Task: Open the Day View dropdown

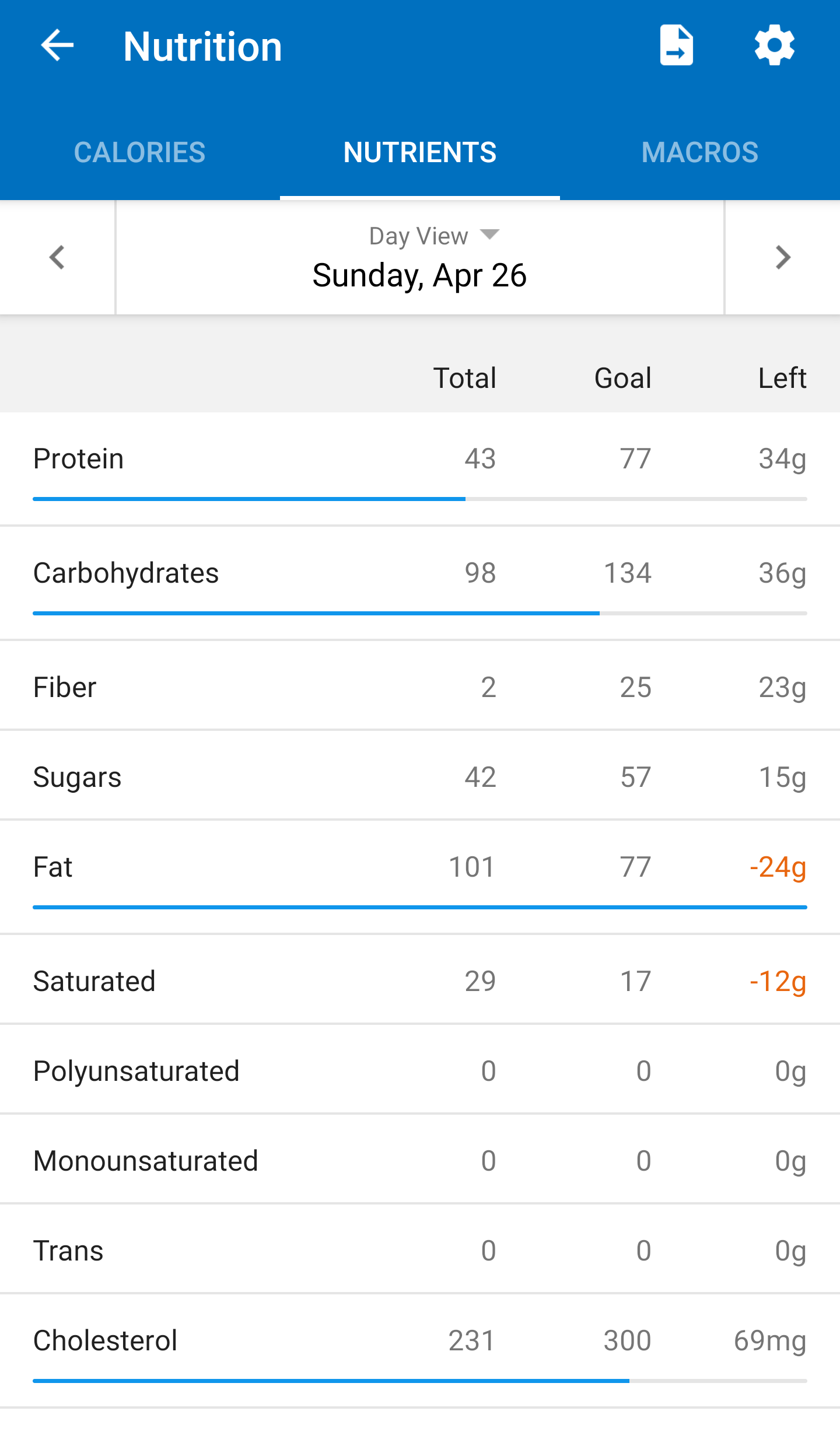Action: tap(433, 236)
